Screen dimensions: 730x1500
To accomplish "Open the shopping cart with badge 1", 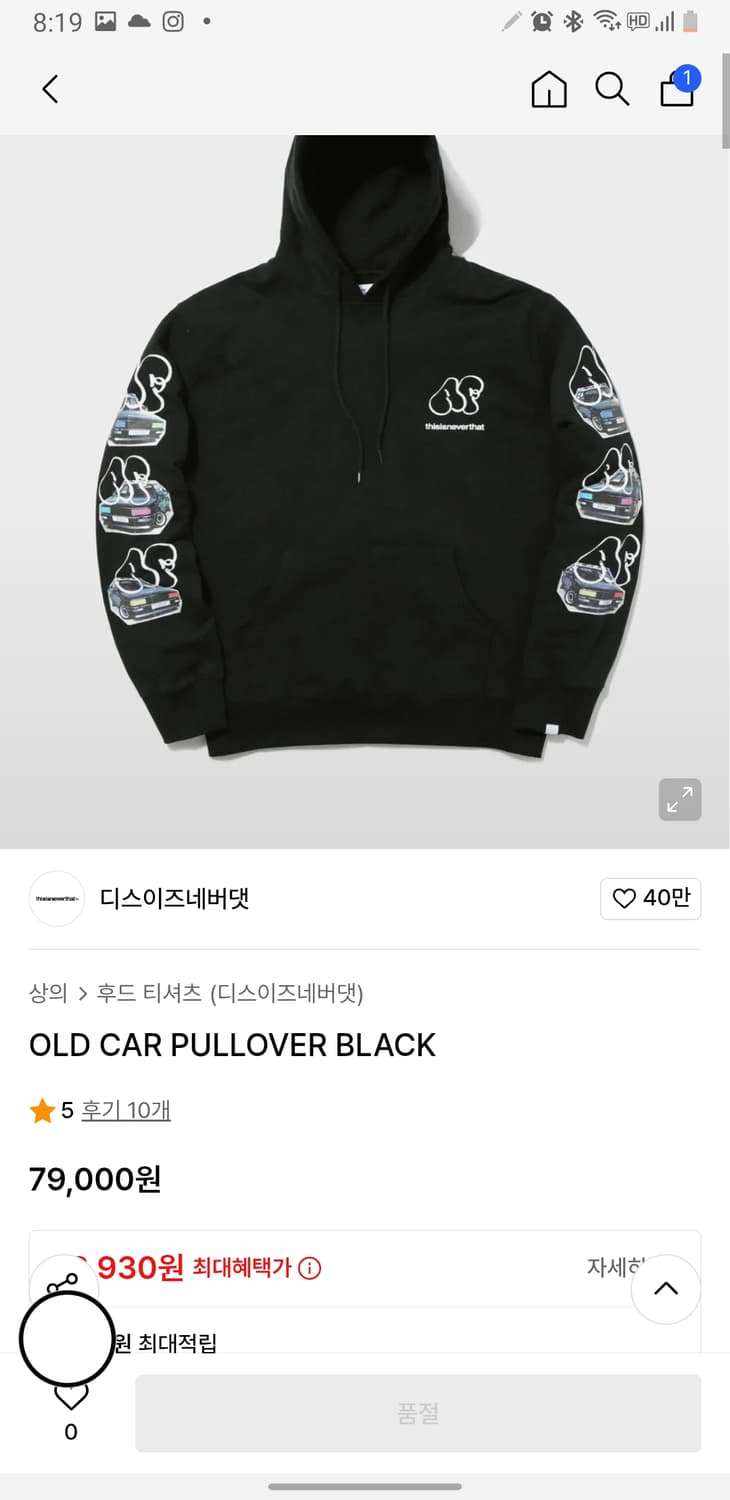I will 676,92.
